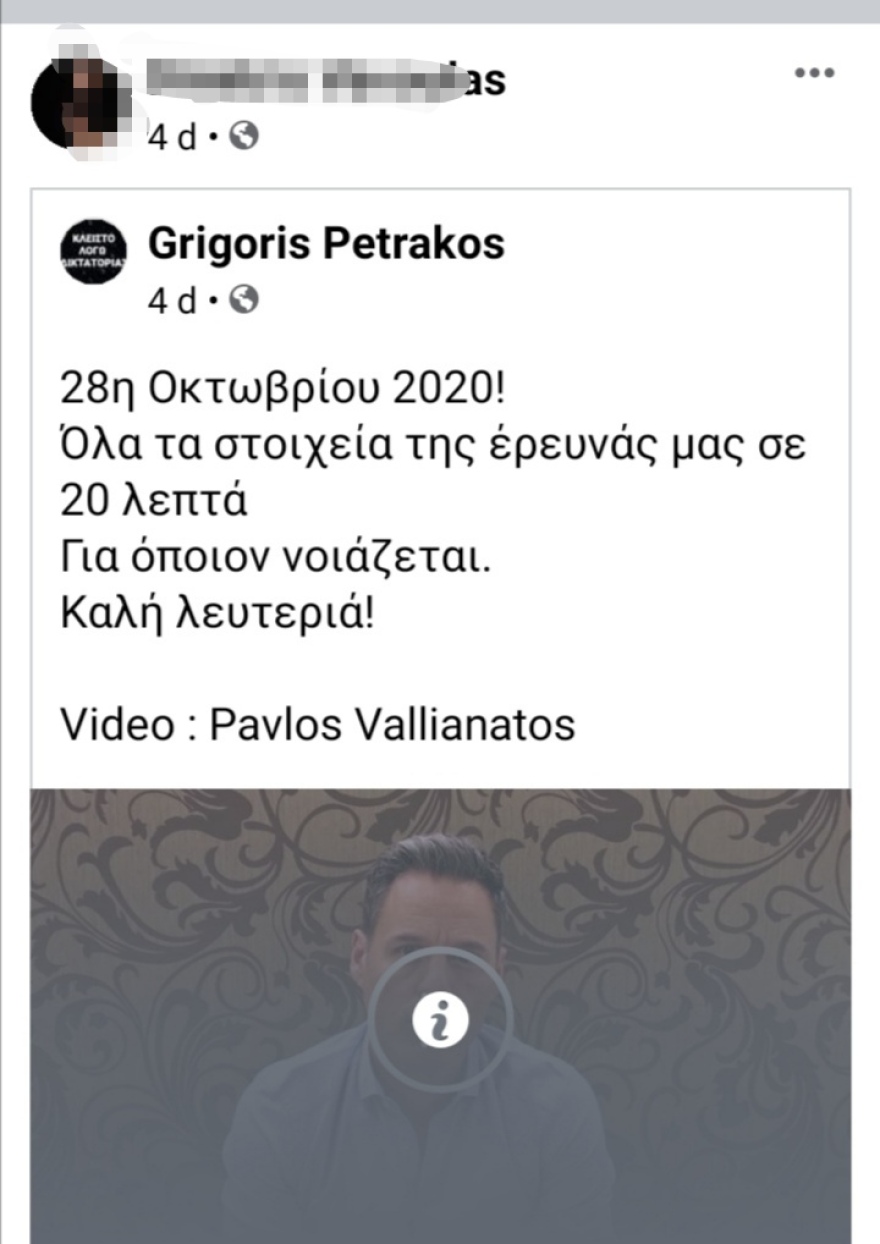Open the Grigoris Petrakos page via its name
Viewport: 880px width, 1244px height.
point(327,243)
